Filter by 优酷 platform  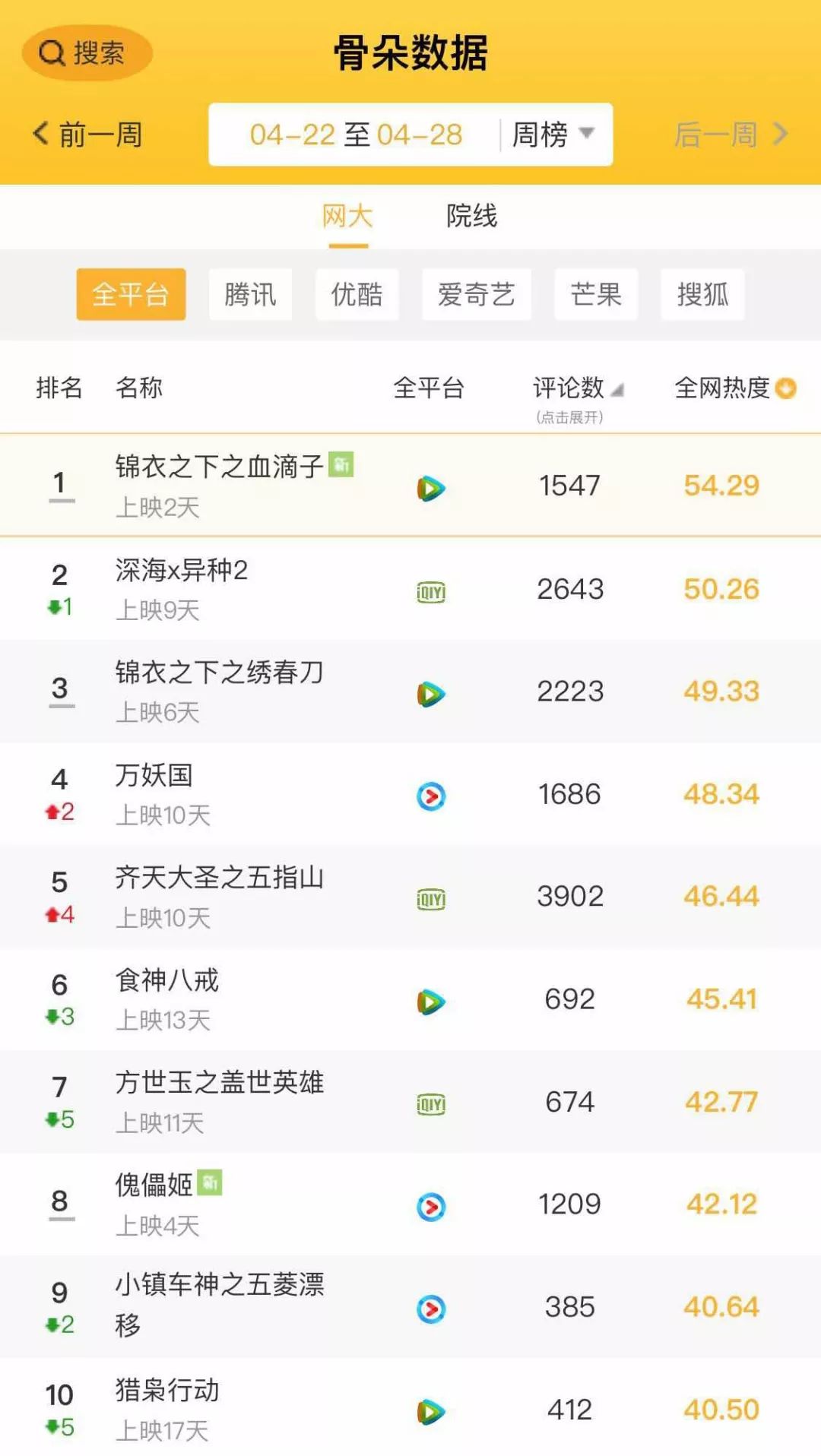(357, 294)
